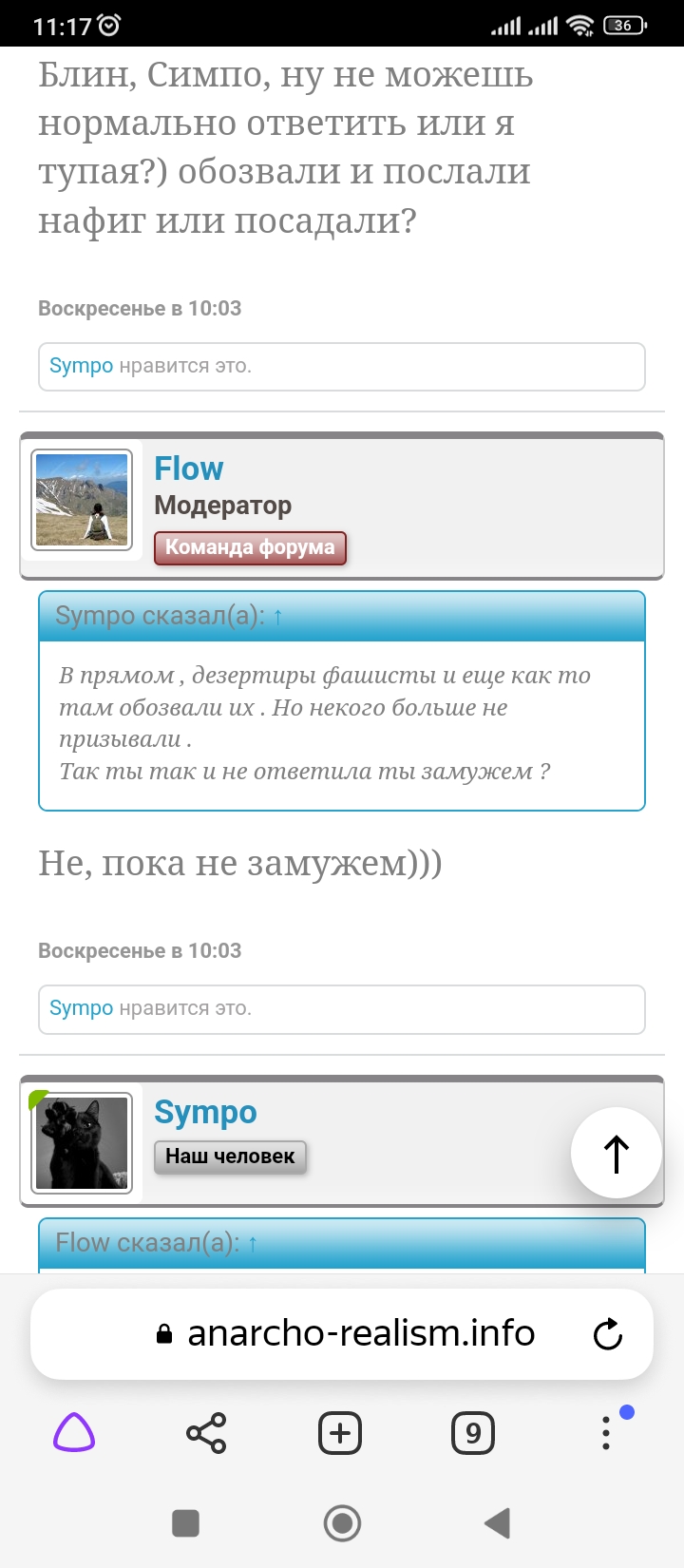Open the Alice assistant icon
The image size is (684, 1568).
[74, 1433]
